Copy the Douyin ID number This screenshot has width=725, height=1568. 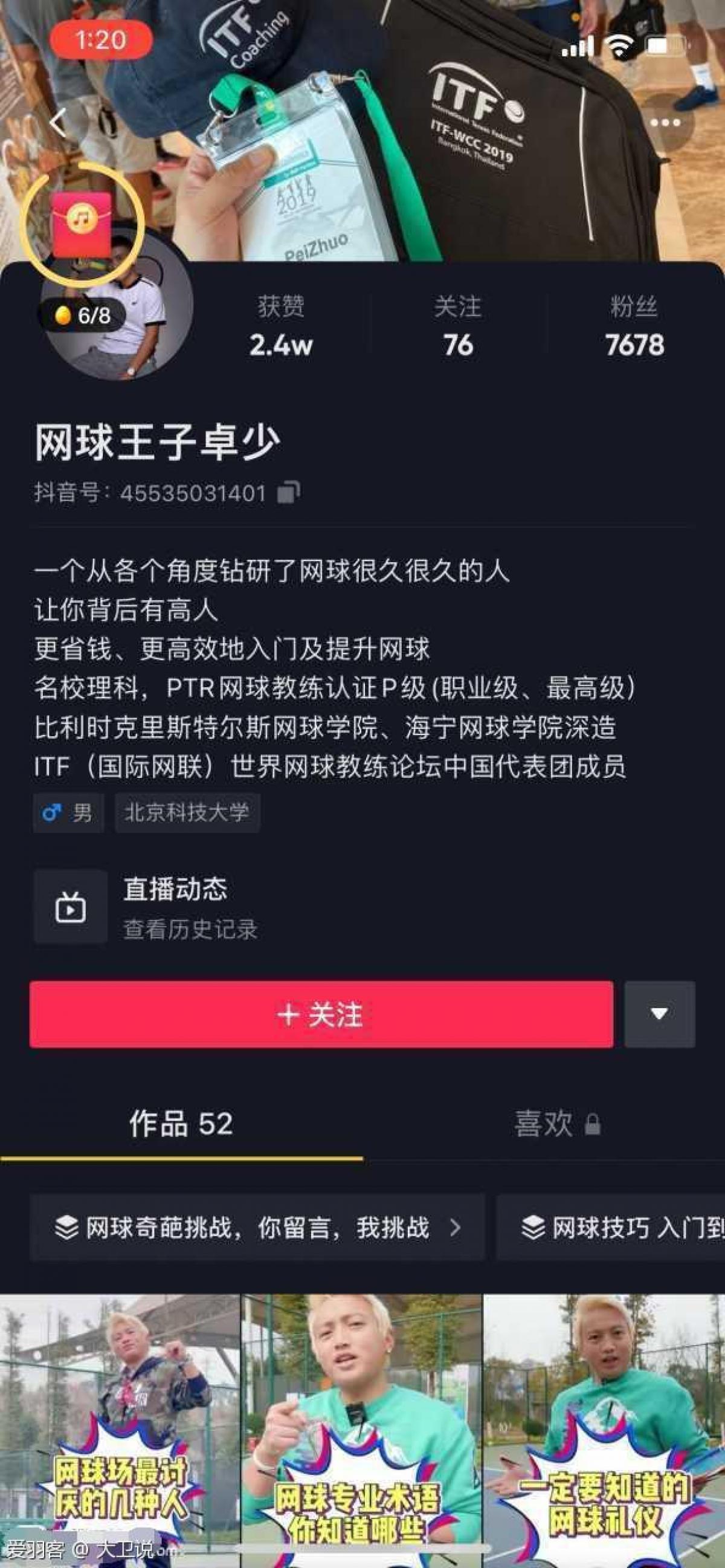point(289,493)
